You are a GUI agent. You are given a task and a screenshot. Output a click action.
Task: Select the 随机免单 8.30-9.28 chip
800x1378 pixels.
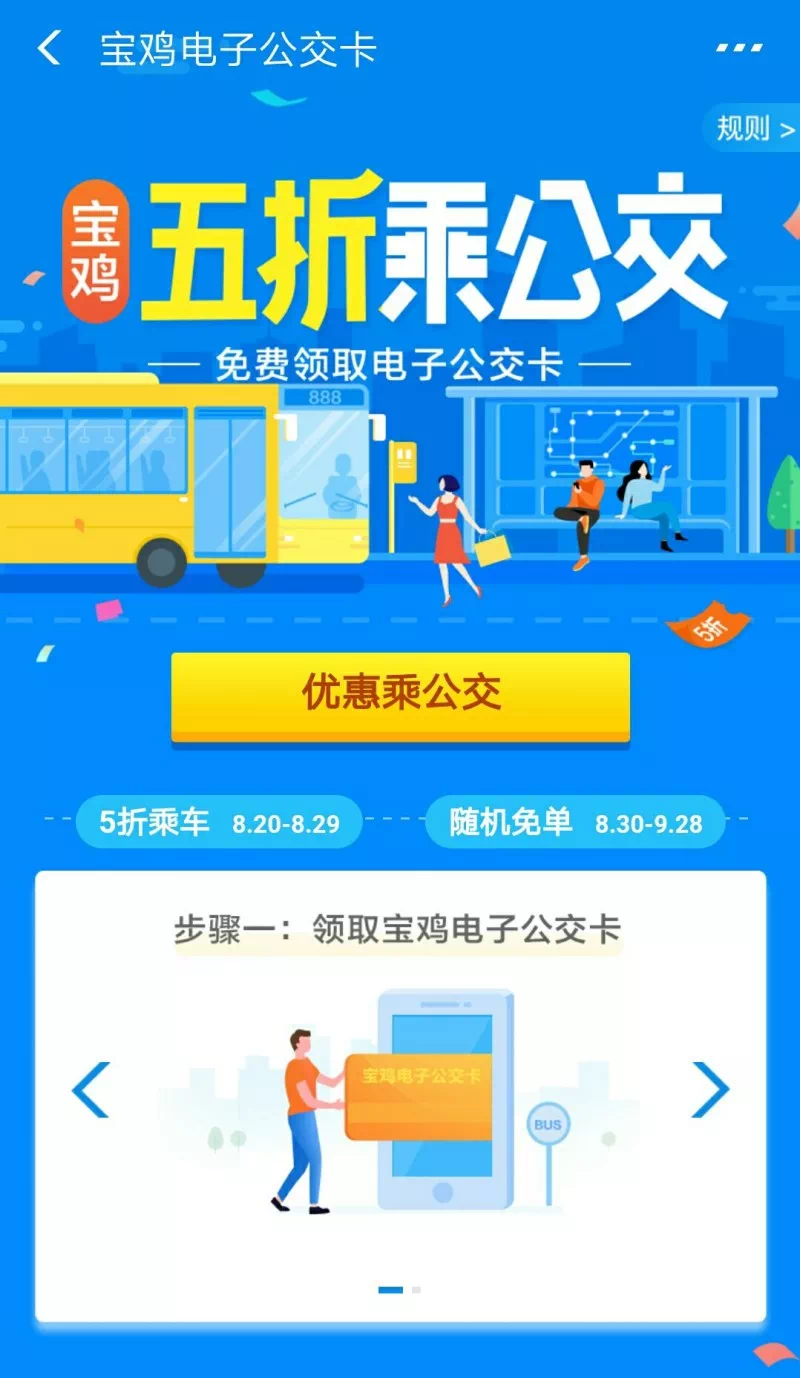click(x=575, y=822)
